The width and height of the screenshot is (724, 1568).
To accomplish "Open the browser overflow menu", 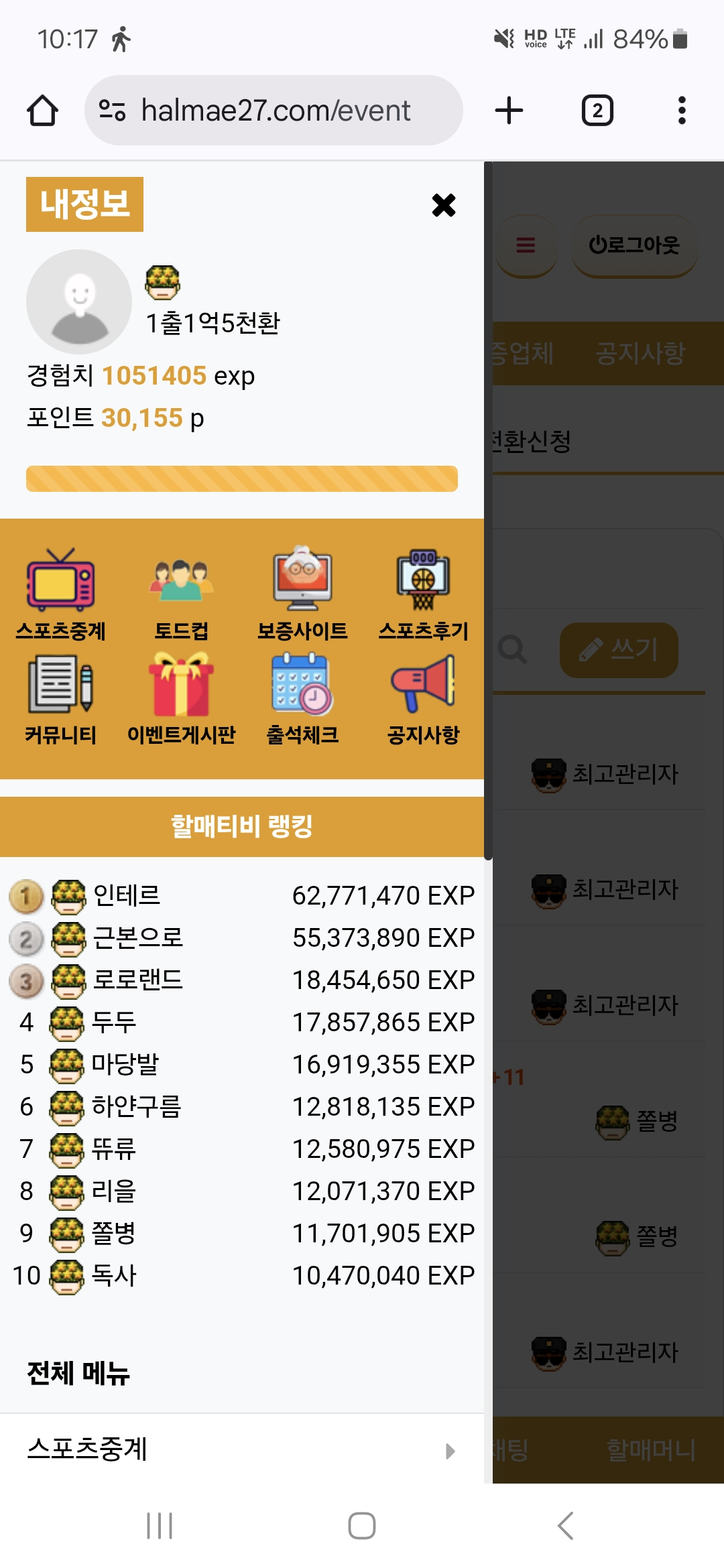I will point(682,111).
